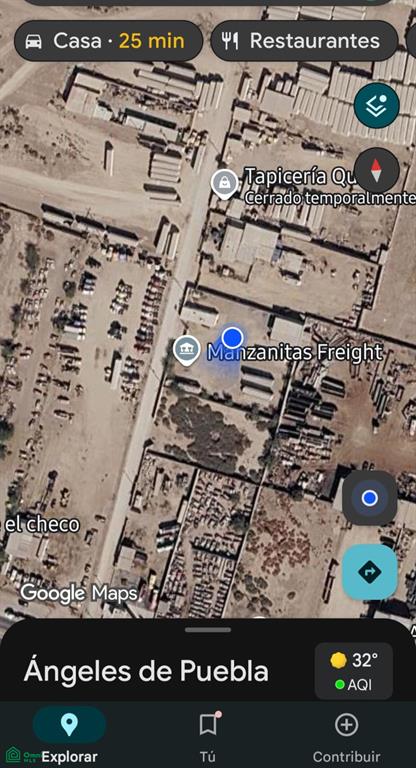Start directions with the blue arrow button

tap(369, 572)
